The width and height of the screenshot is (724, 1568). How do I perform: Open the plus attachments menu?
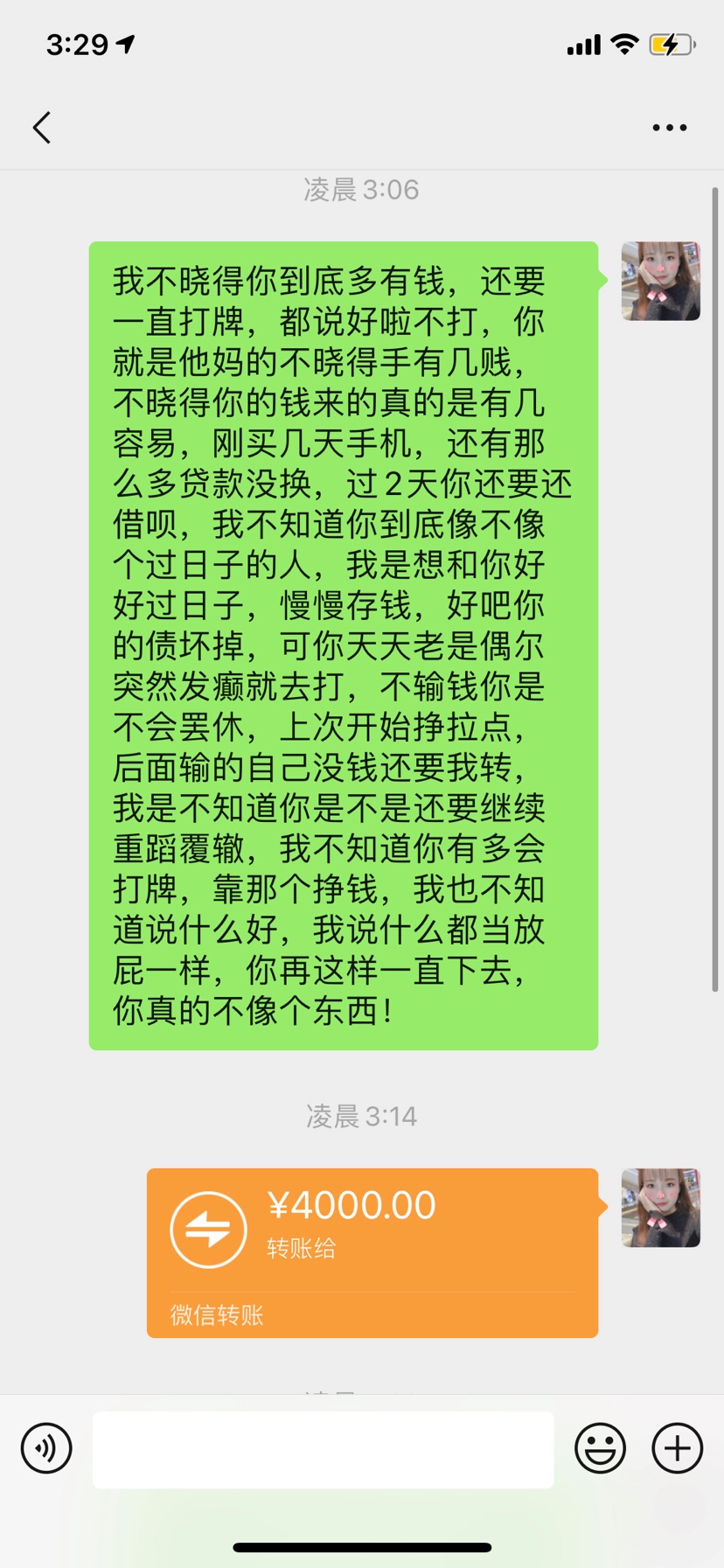[x=677, y=1449]
